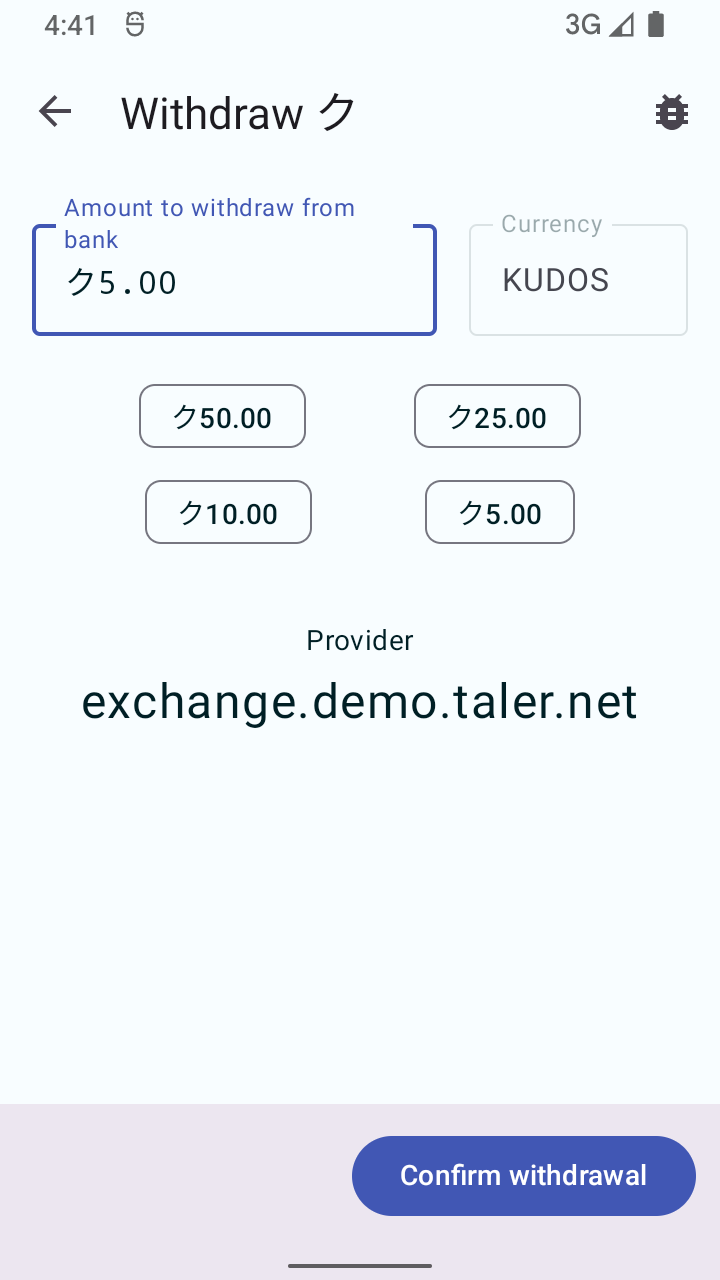Open the bug-shaped debug icon
The height and width of the screenshot is (1280, 720).
tap(671, 112)
